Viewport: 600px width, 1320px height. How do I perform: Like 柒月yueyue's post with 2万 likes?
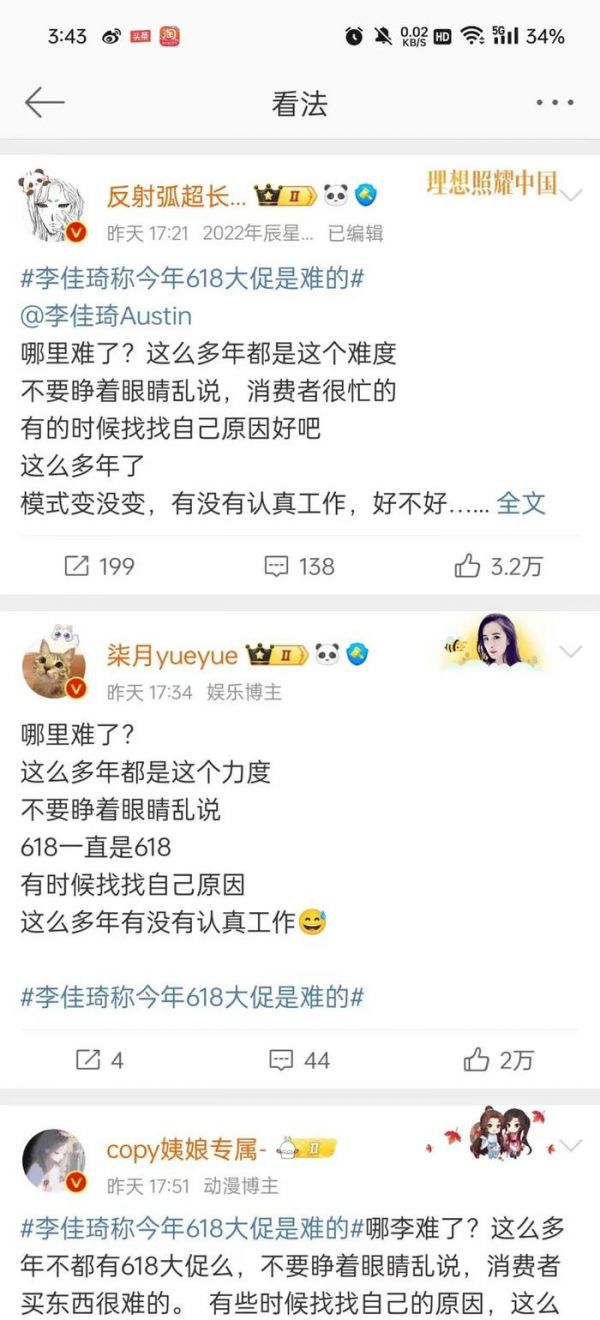pyautogui.click(x=498, y=1059)
